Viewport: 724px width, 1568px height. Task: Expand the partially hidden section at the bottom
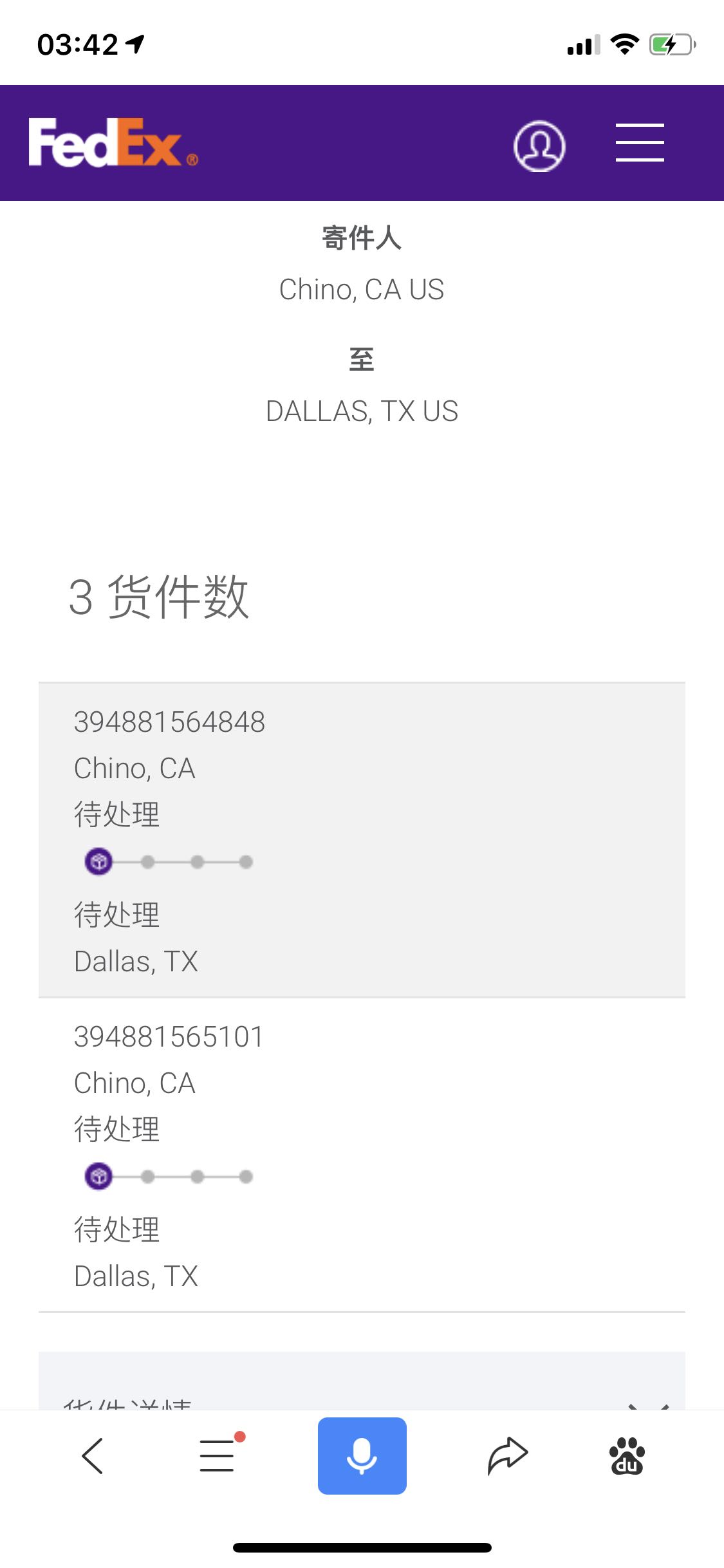(362, 1381)
